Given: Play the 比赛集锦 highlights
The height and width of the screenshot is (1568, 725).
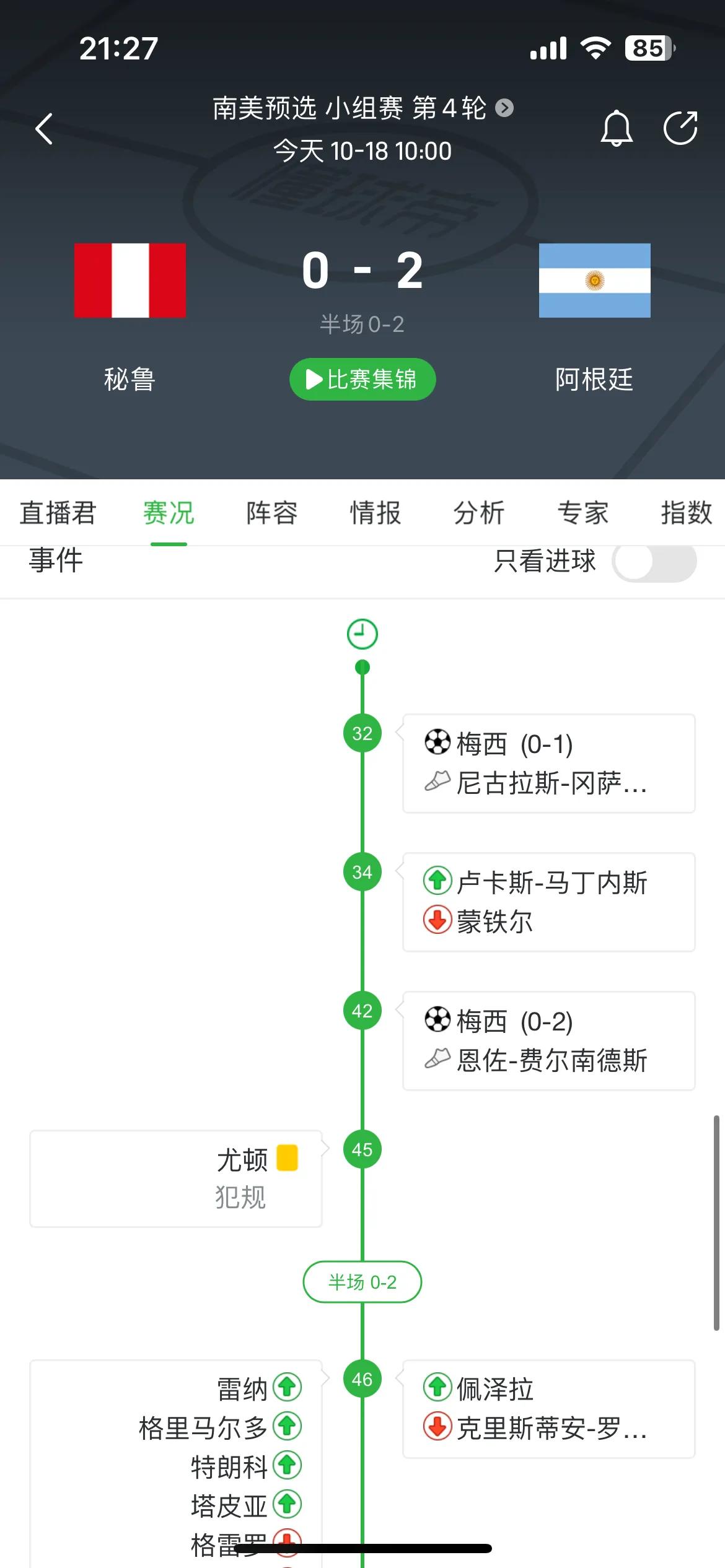Looking at the screenshot, I should (362, 380).
